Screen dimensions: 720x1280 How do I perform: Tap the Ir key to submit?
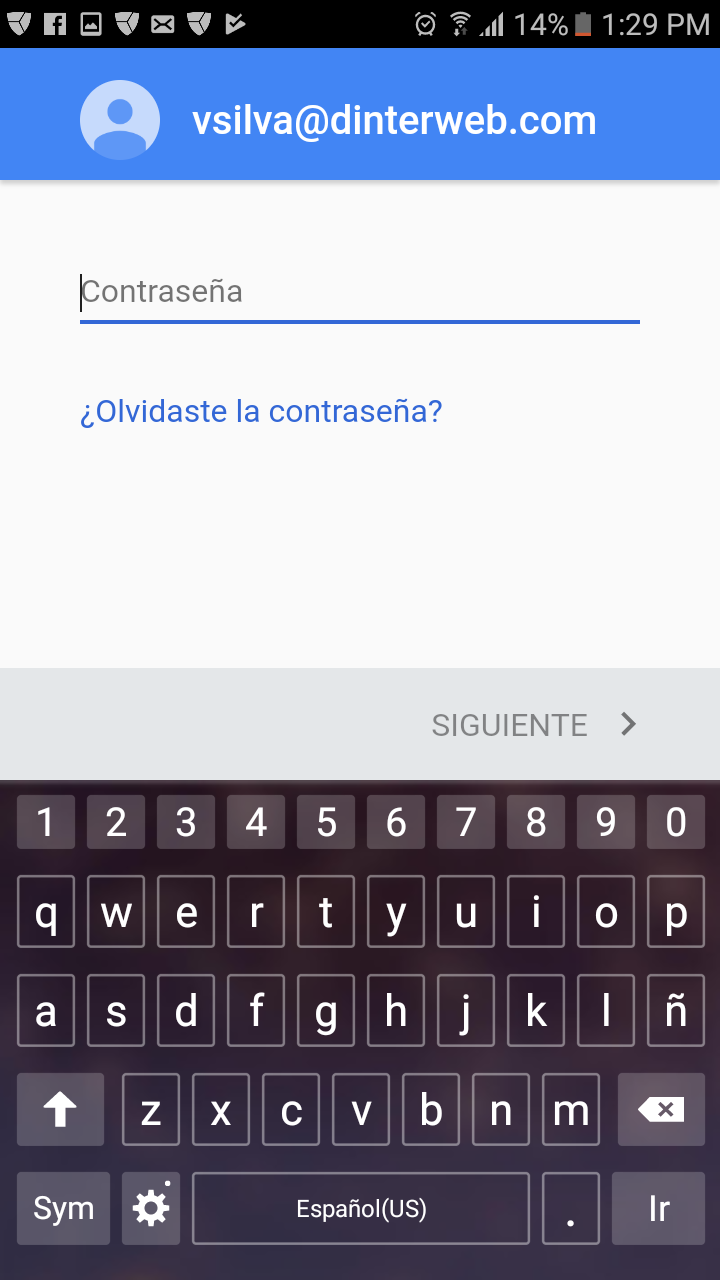click(658, 1208)
